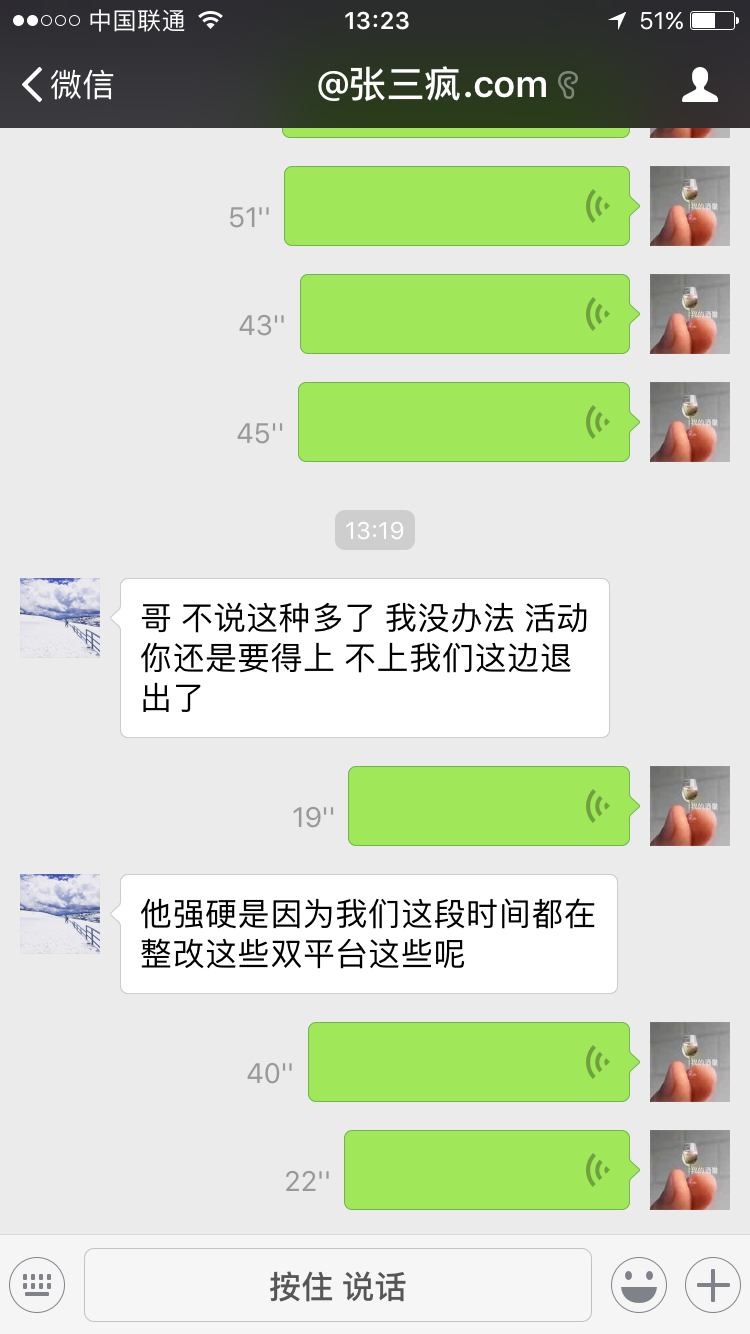Image resolution: width=750 pixels, height=1334 pixels.
Task: Open the emoji sticker panel
Action: tap(639, 1284)
